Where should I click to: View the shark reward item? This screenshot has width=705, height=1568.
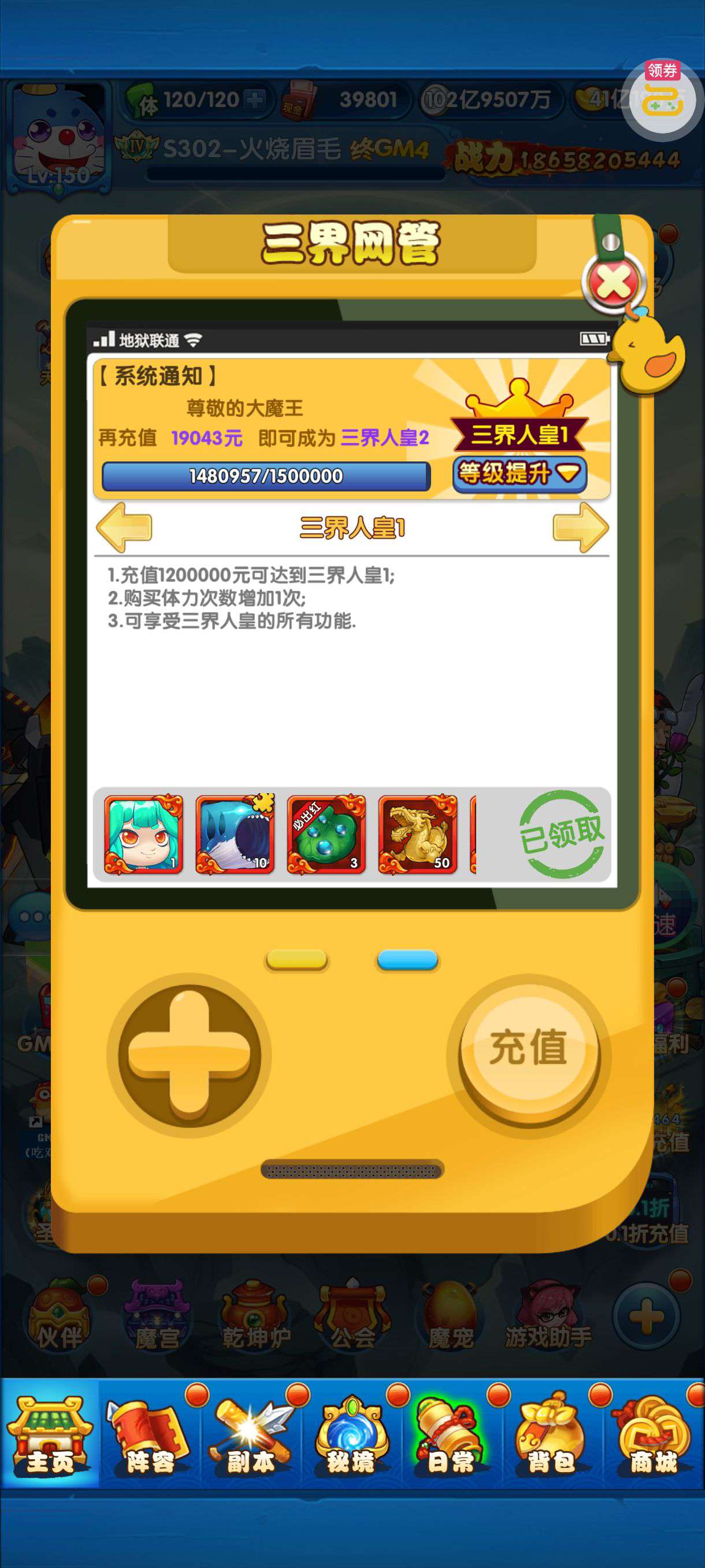point(235,834)
